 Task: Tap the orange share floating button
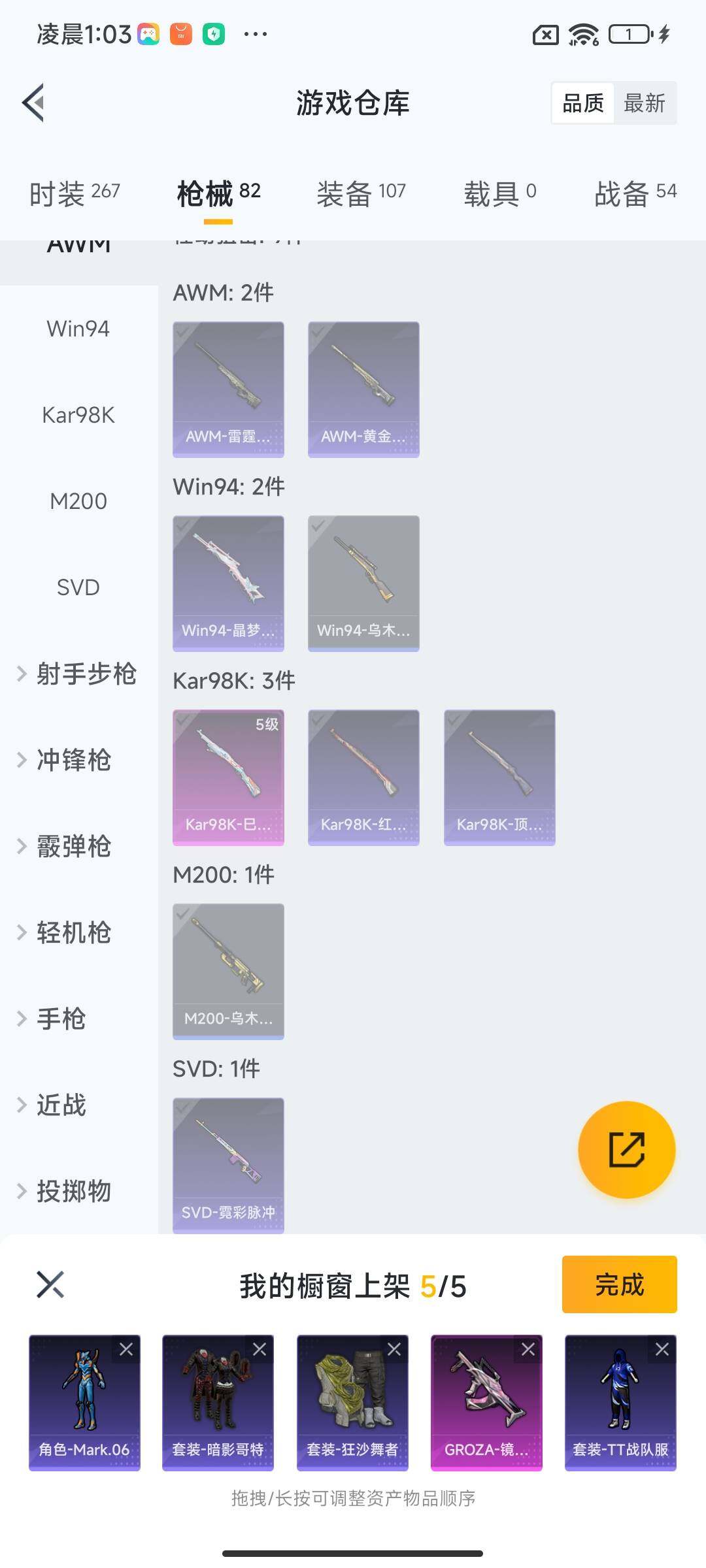point(626,1150)
